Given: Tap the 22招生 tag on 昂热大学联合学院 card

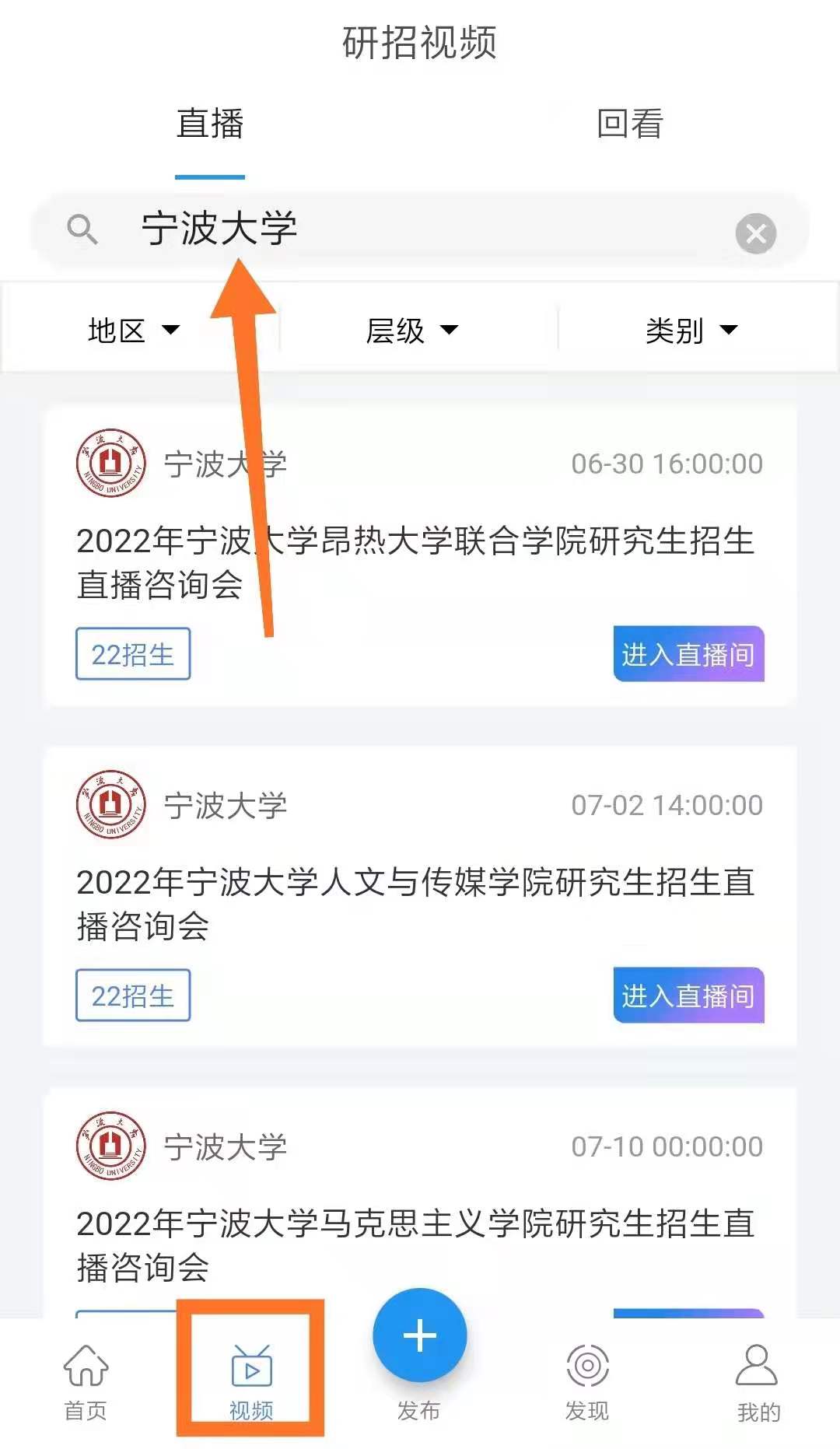Looking at the screenshot, I should pyautogui.click(x=133, y=654).
